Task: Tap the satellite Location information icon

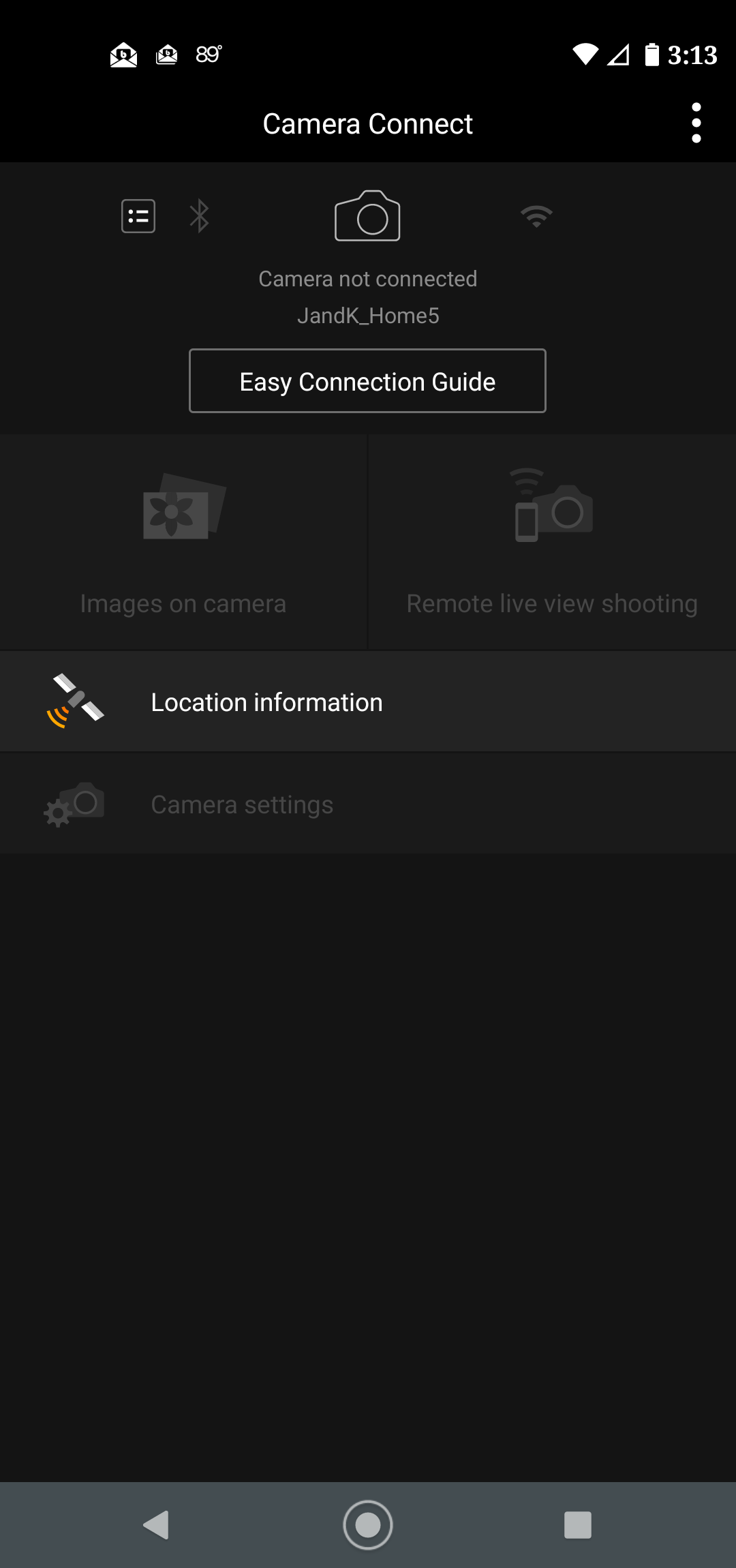Action: [x=75, y=701]
